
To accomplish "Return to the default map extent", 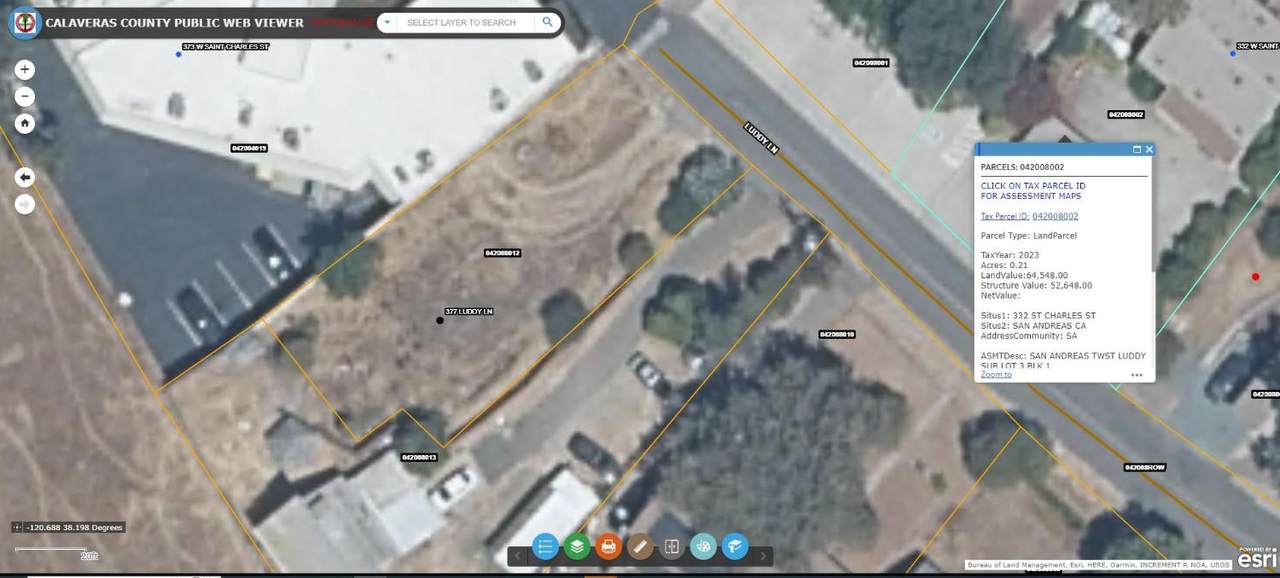I will pyautogui.click(x=25, y=124).
